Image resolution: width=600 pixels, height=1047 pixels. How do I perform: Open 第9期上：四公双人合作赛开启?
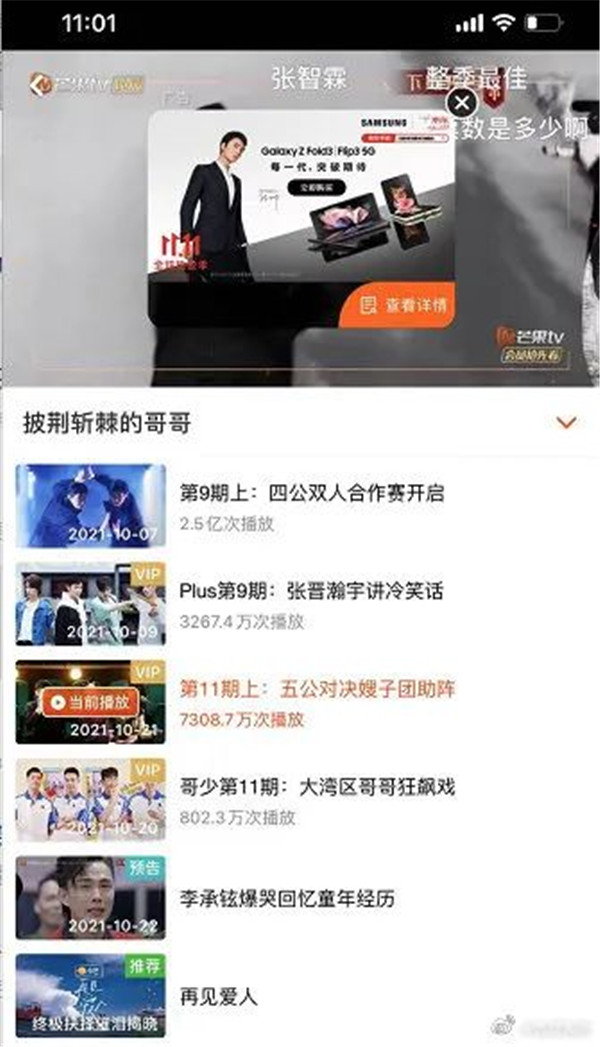311,493
